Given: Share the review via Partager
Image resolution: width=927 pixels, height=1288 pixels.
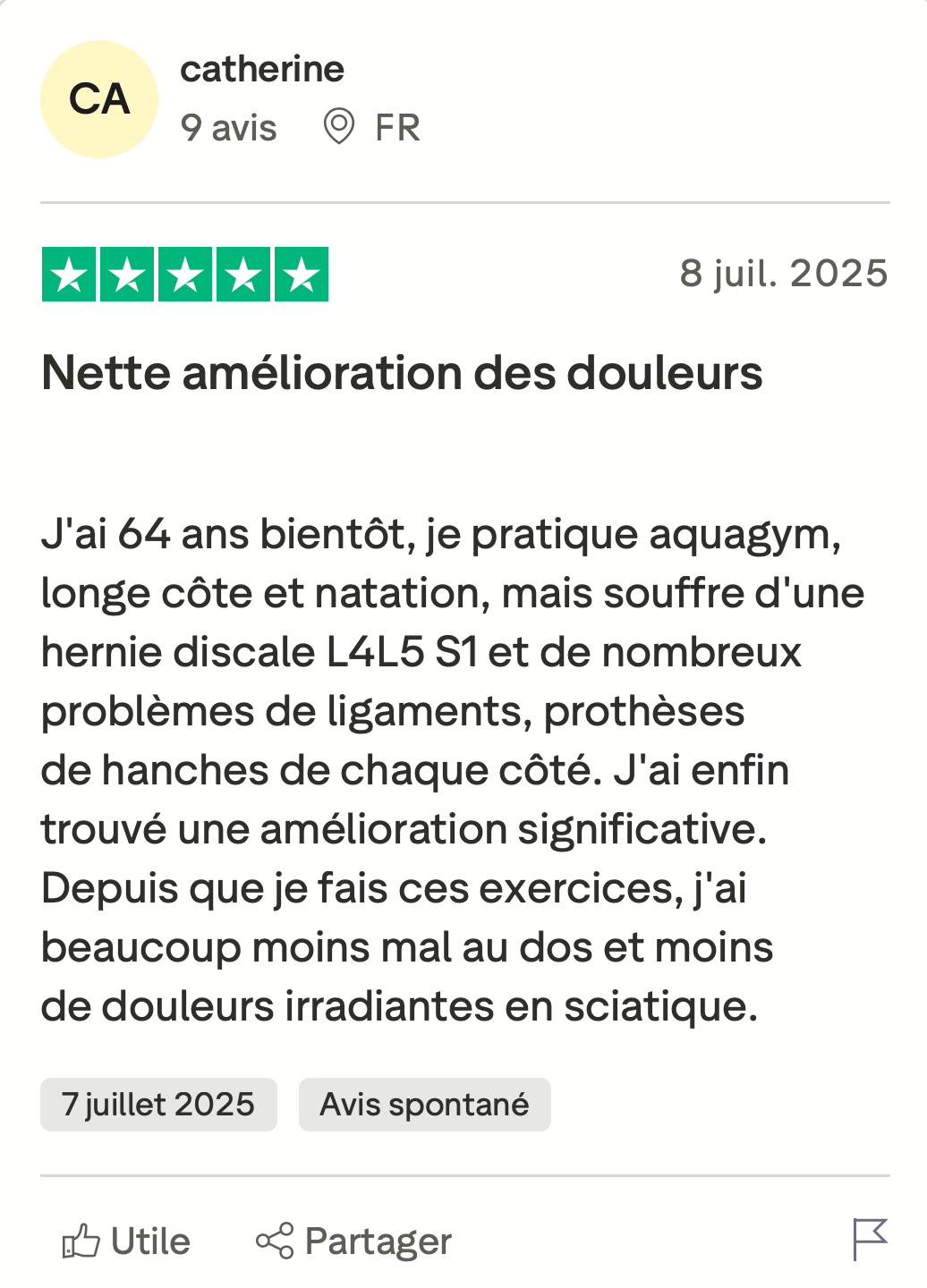Looking at the screenshot, I should pyautogui.click(x=354, y=1241).
